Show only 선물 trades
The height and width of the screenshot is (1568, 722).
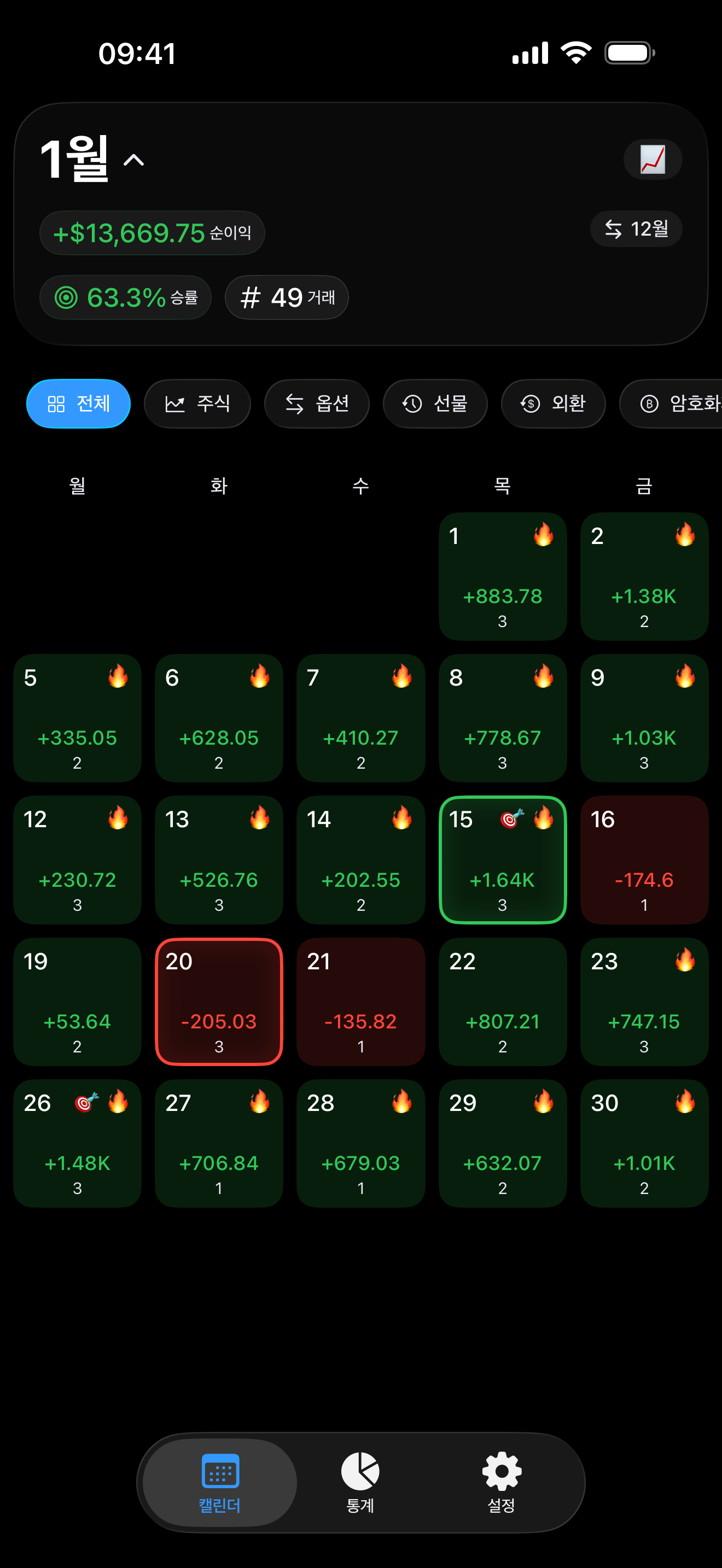point(435,403)
